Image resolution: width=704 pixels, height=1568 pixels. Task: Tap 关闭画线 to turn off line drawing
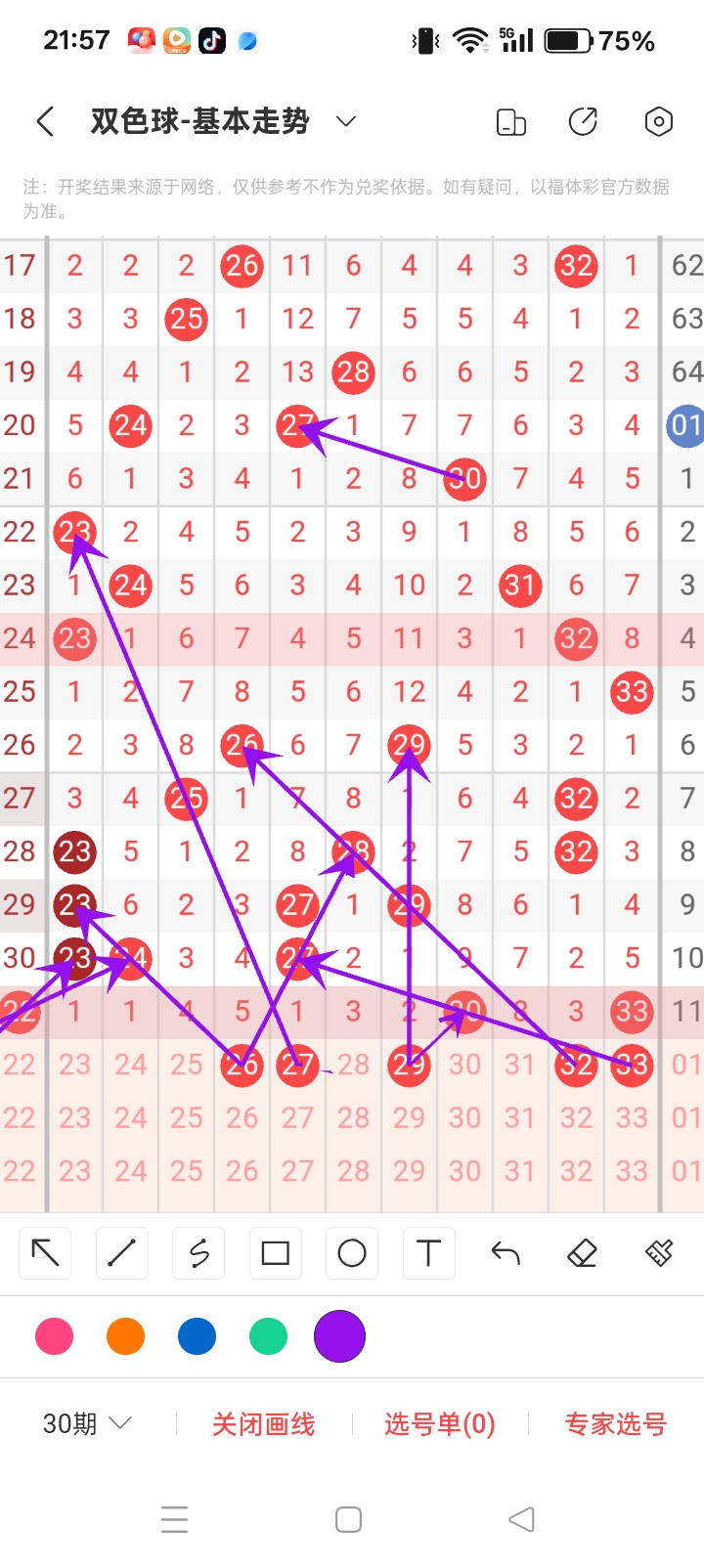pos(264,1424)
